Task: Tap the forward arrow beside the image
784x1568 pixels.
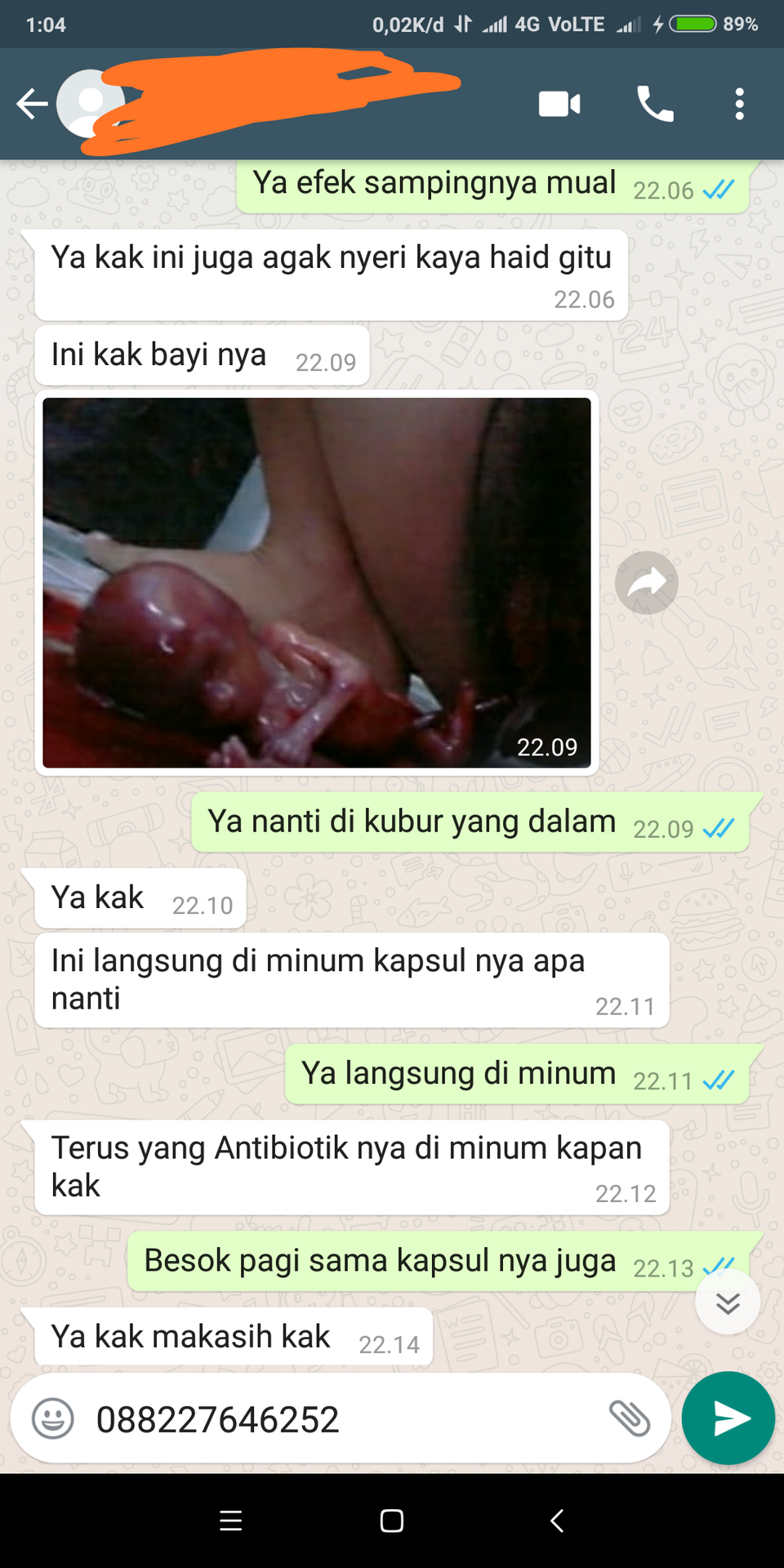Action: coord(647,582)
